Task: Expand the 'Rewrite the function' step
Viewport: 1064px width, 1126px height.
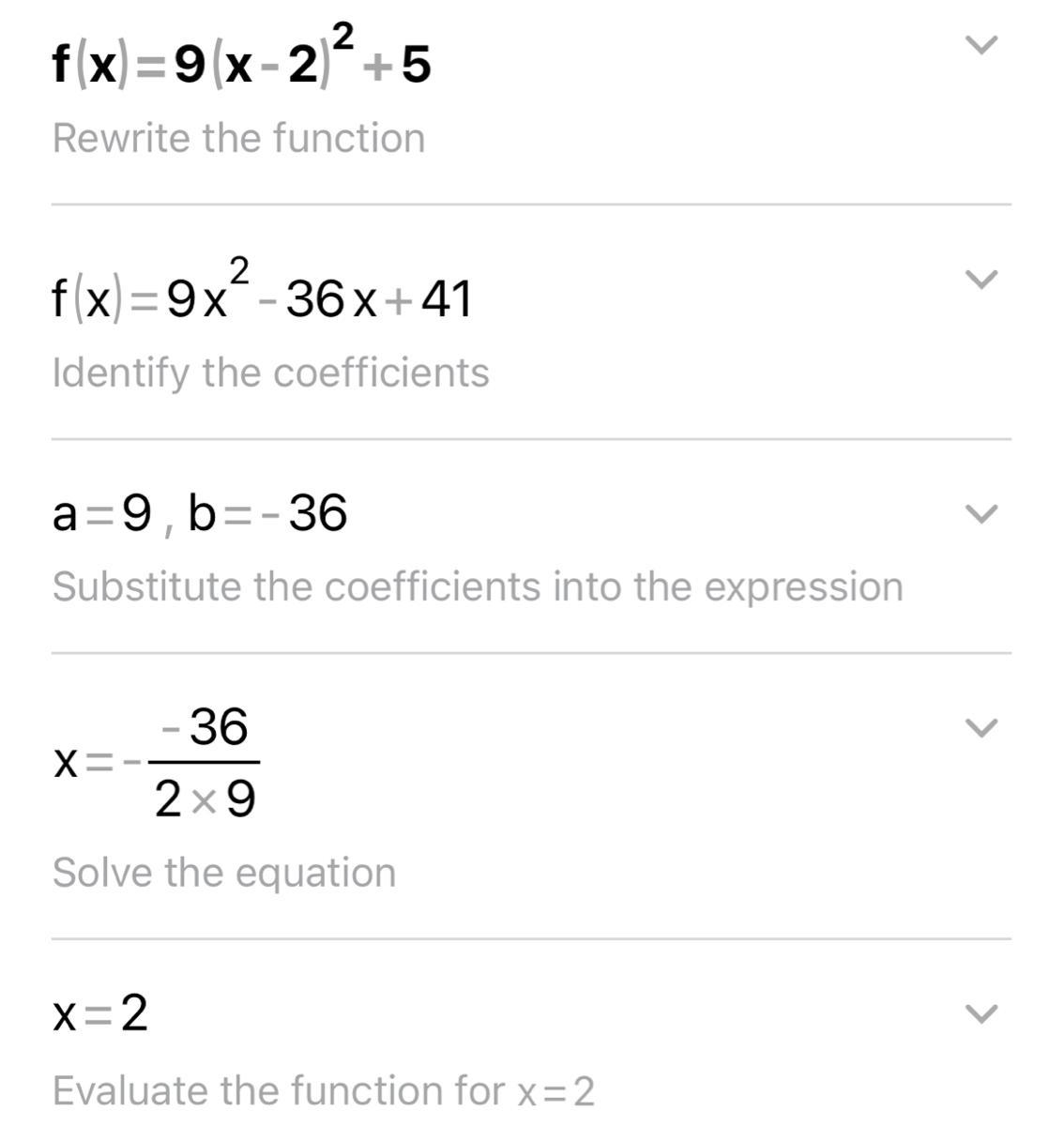Action: pyautogui.click(x=980, y=45)
